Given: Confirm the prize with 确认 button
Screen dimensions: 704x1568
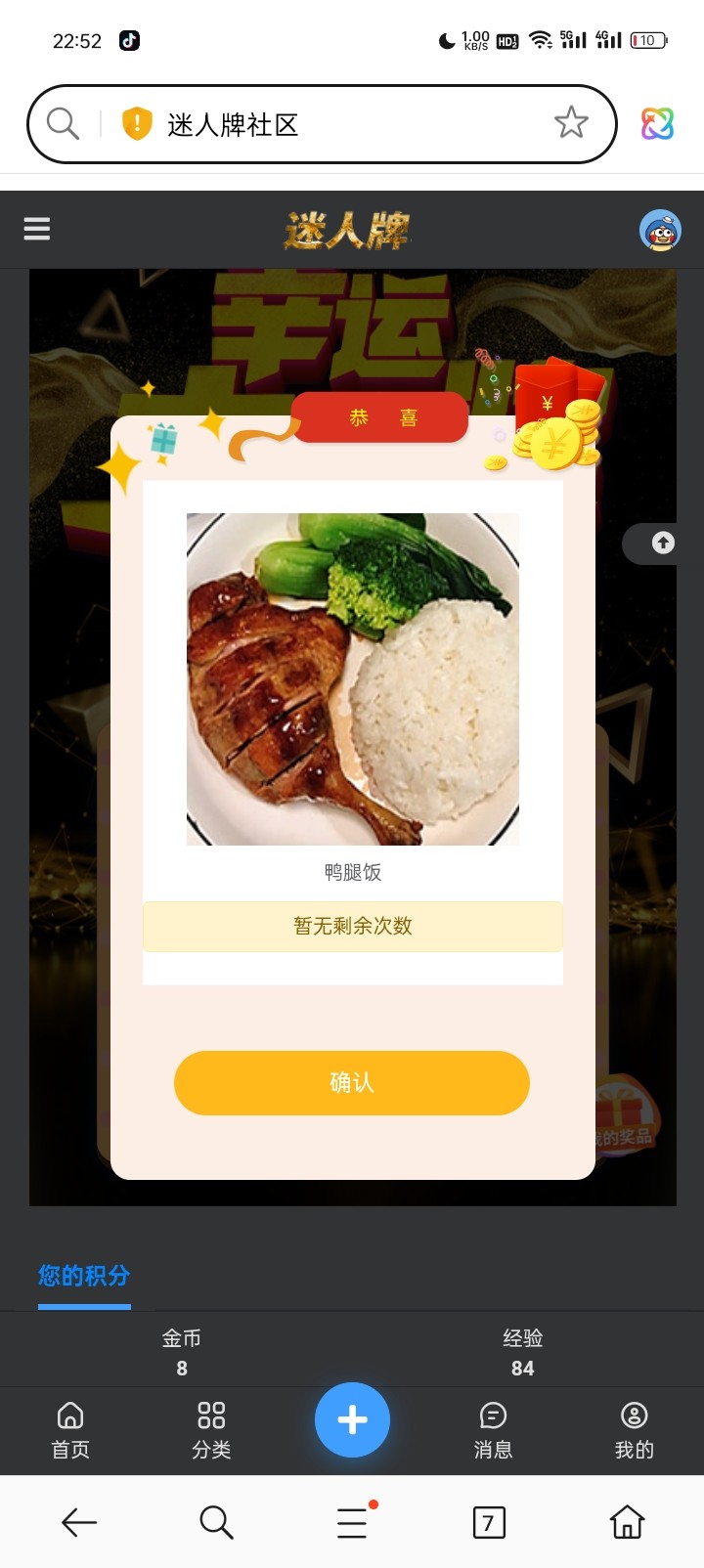Looking at the screenshot, I should [351, 1082].
